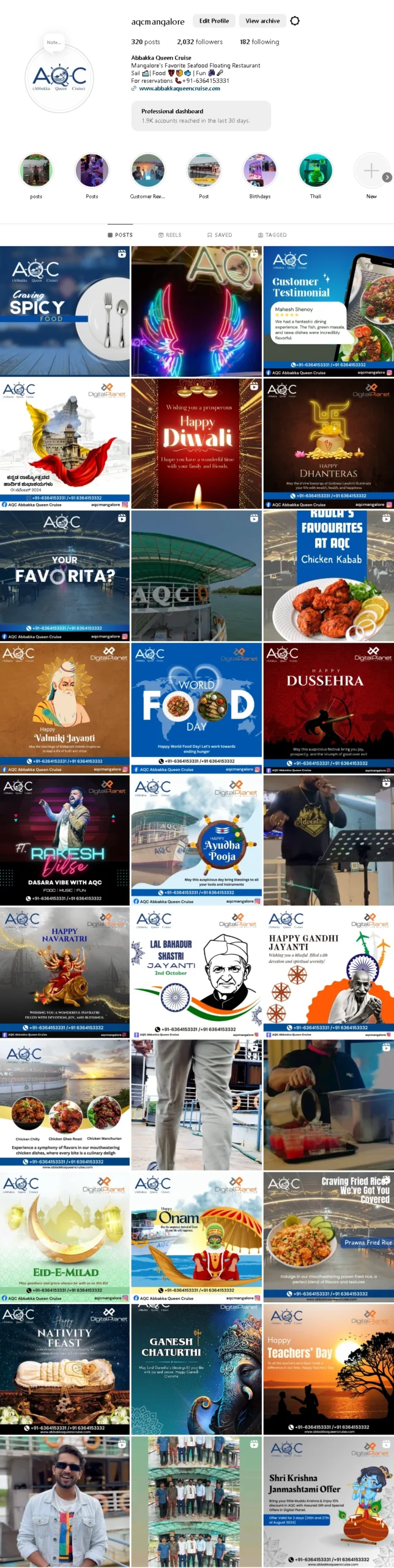Open the Professional dashboard card
The width and height of the screenshot is (394, 1568).
(201, 116)
